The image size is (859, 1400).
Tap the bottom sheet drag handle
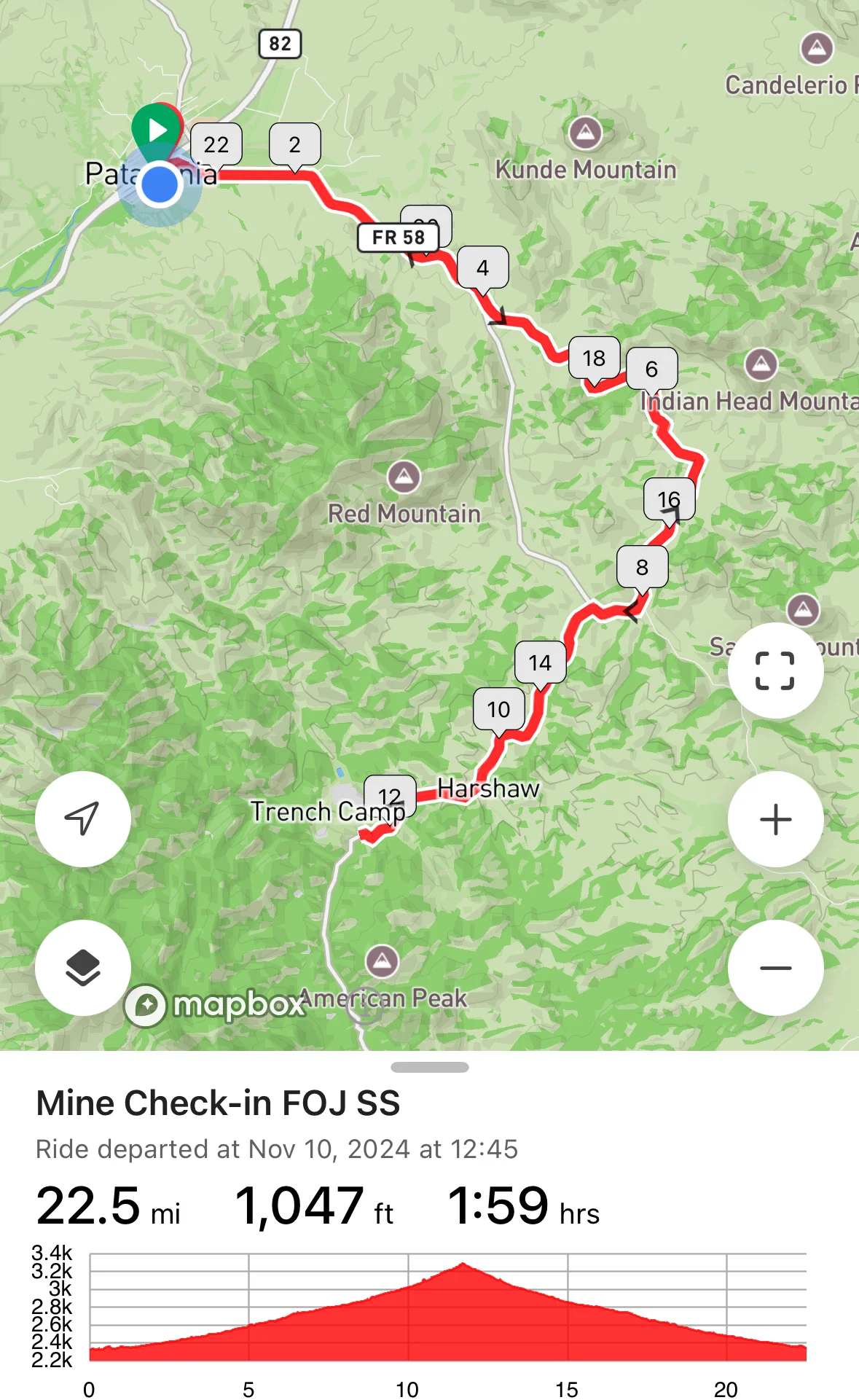coord(430,1067)
